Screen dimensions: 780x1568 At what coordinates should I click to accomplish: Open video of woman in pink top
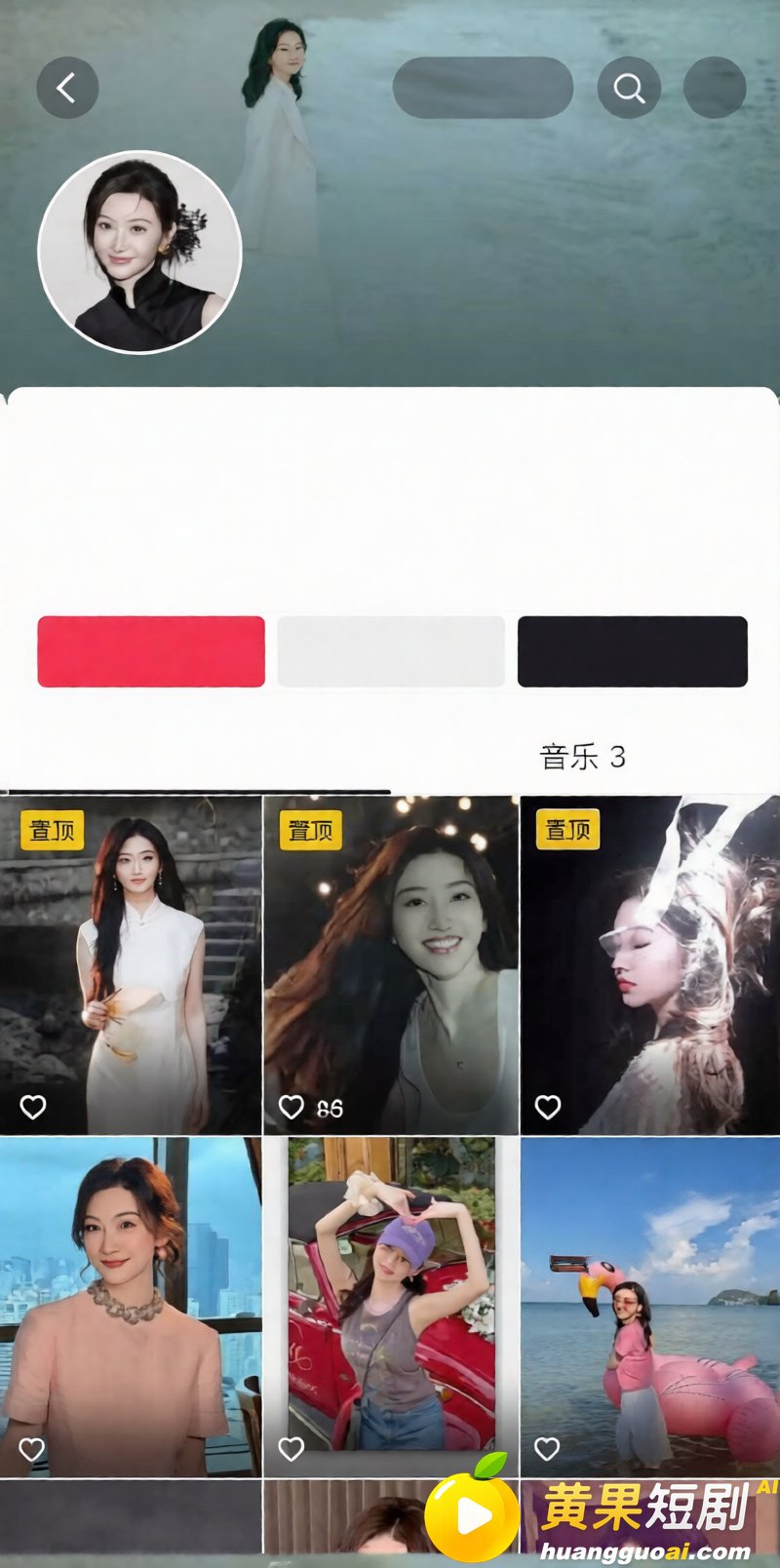131,1307
